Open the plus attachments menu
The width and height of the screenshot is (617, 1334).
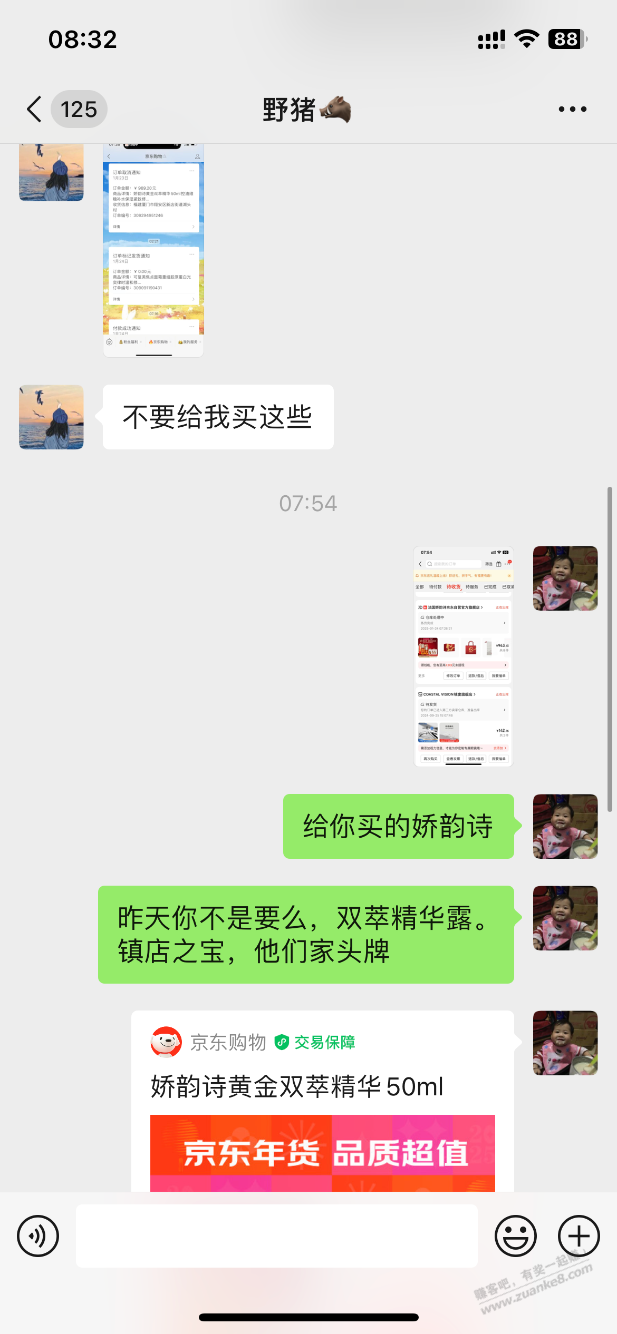click(x=578, y=1237)
